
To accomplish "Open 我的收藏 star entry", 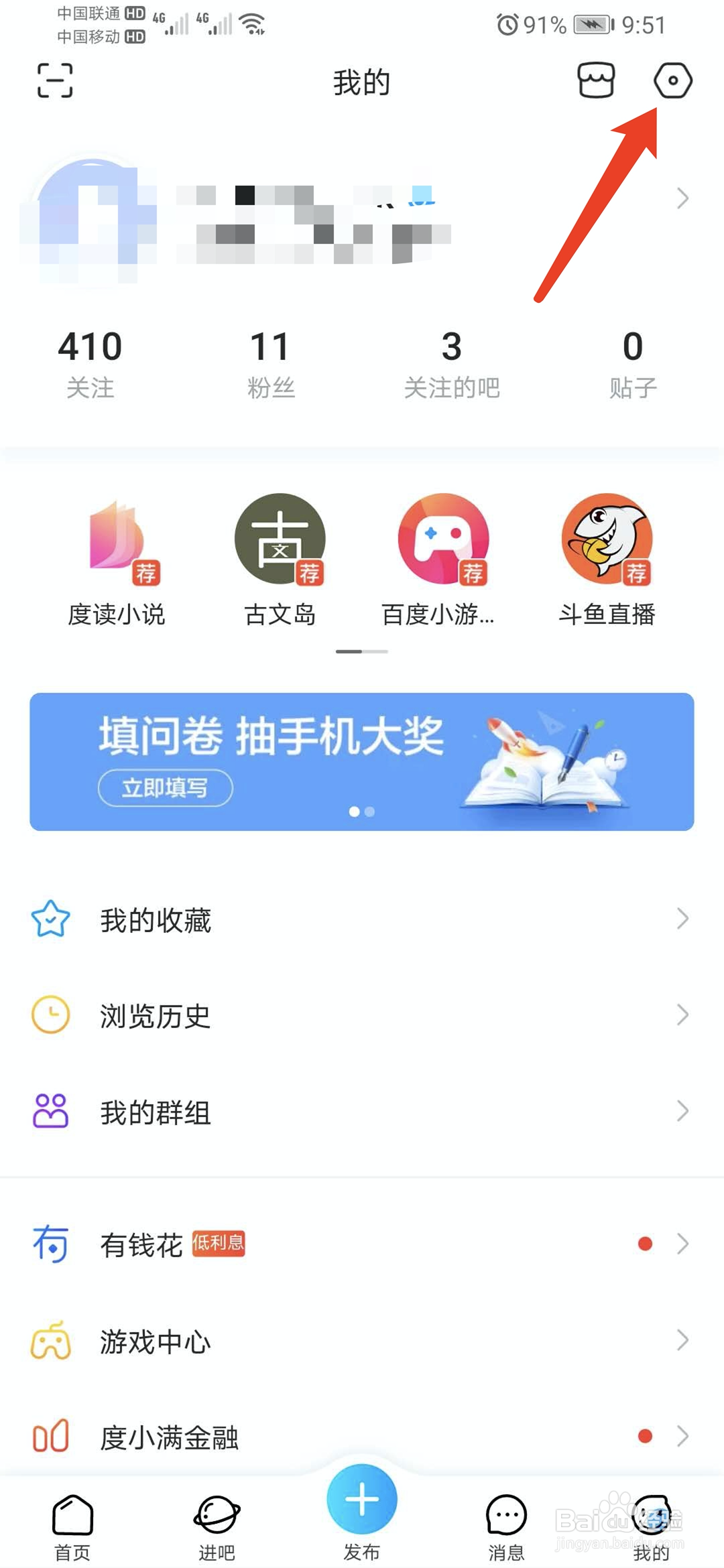I will click(156, 920).
